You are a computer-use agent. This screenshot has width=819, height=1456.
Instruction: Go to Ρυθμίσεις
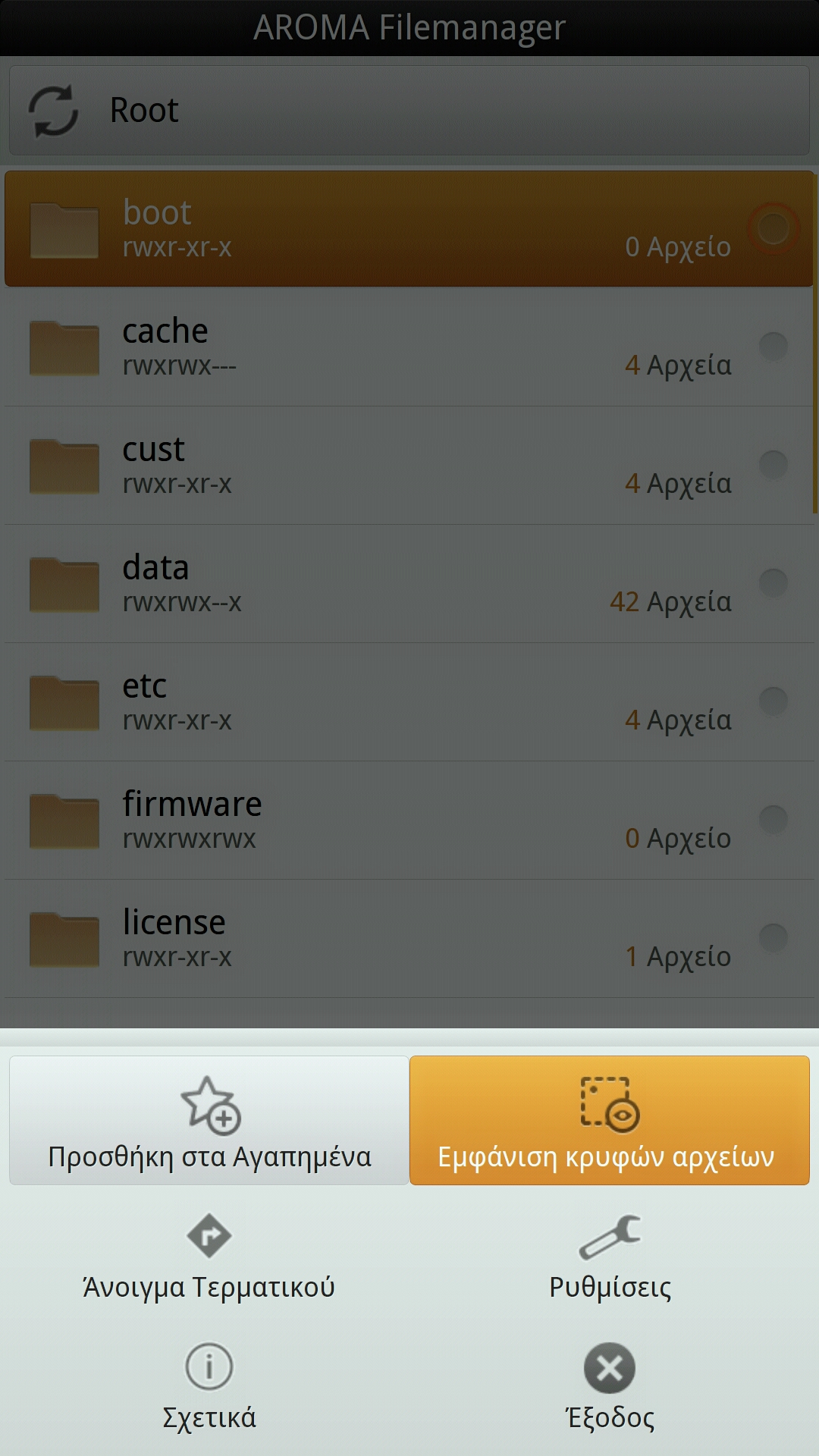click(x=609, y=1255)
